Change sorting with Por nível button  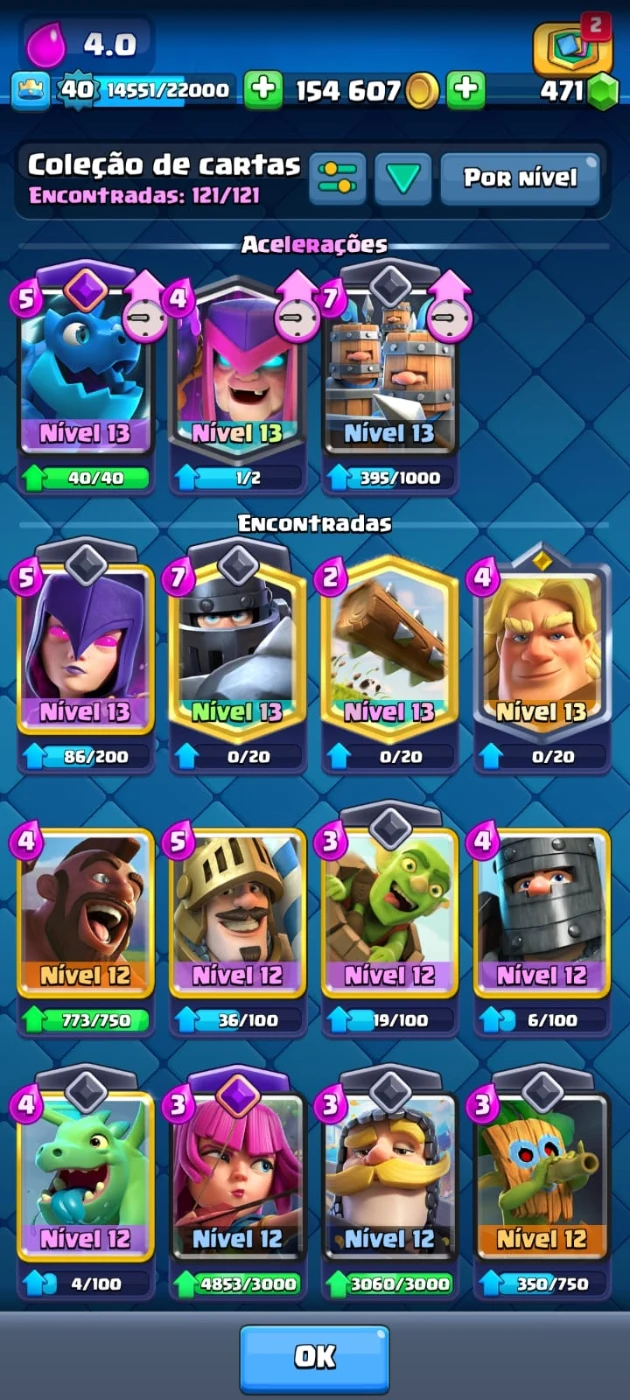(520, 179)
